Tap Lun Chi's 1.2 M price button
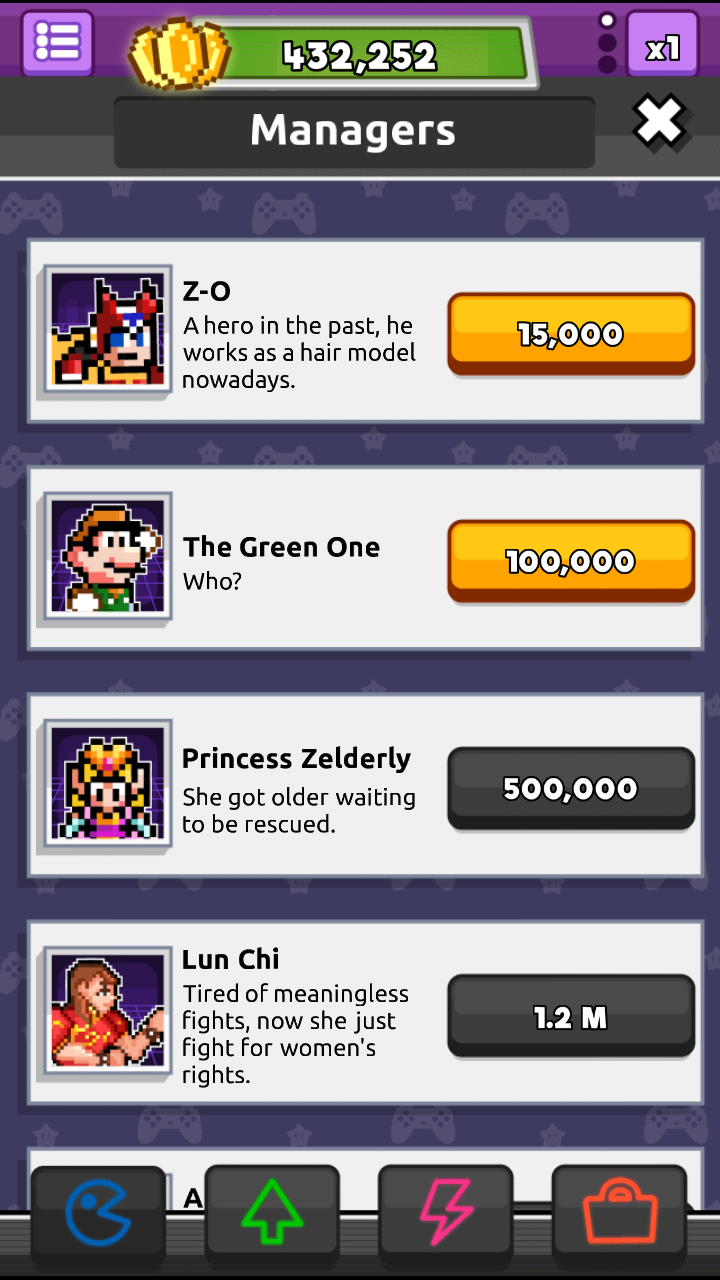The width and height of the screenshot is (720, 1280). (570, 1016)
